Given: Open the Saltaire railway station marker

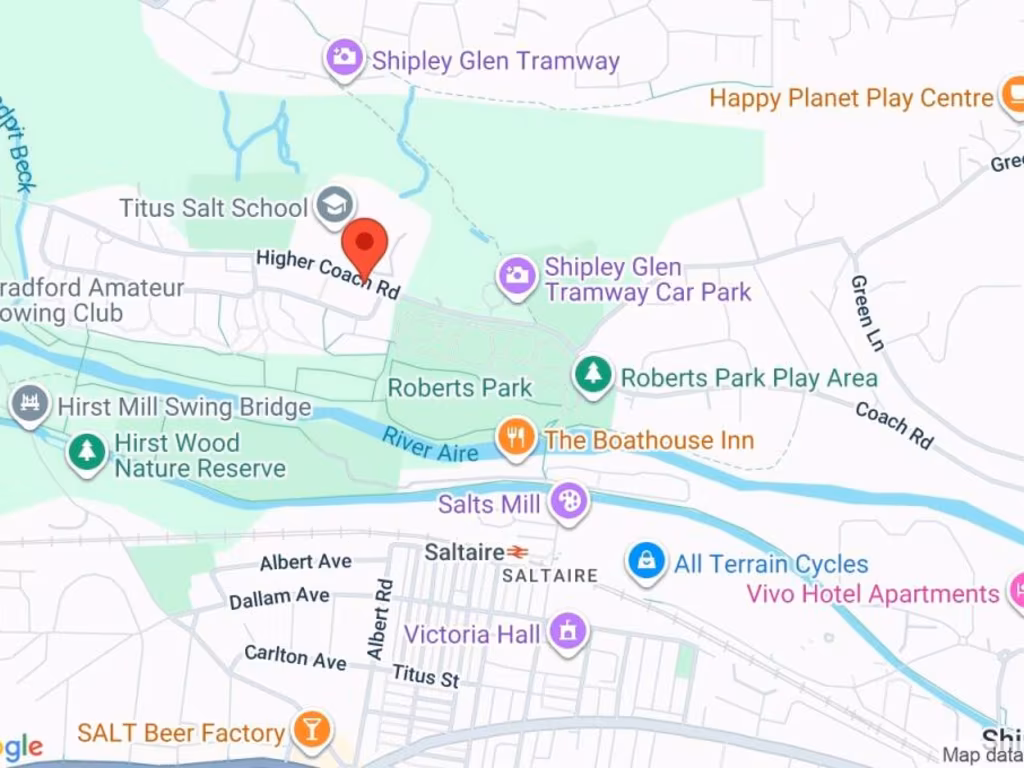Looking at the screenshot, I should pyautogui.click(x=517, y=552).
